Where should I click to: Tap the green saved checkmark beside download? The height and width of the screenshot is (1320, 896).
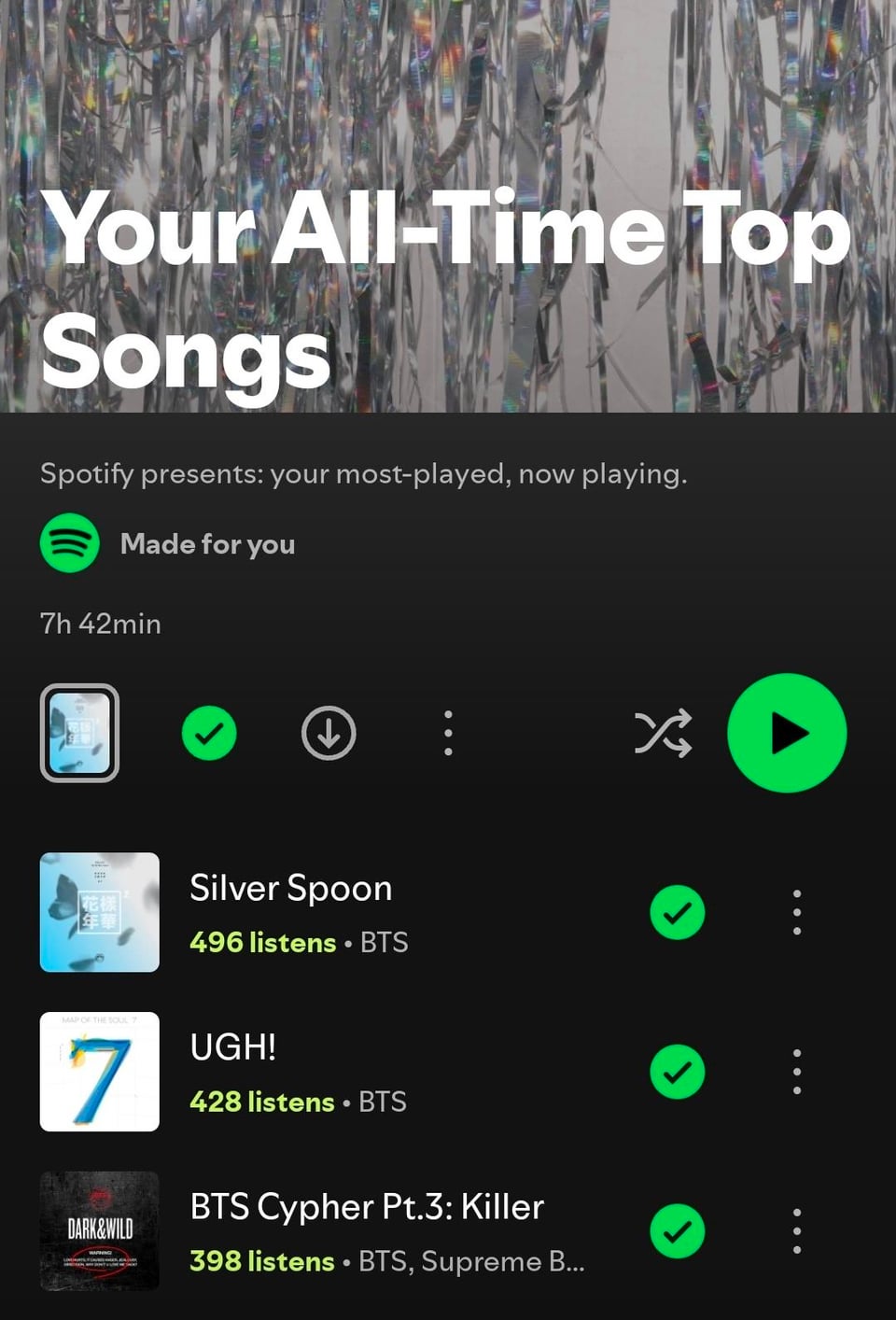click(209, 733)
